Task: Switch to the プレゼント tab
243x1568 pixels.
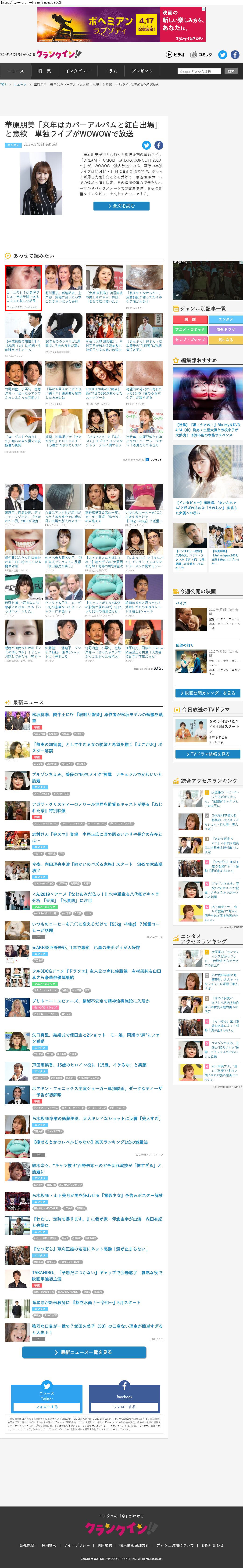Action: [142, 71]
